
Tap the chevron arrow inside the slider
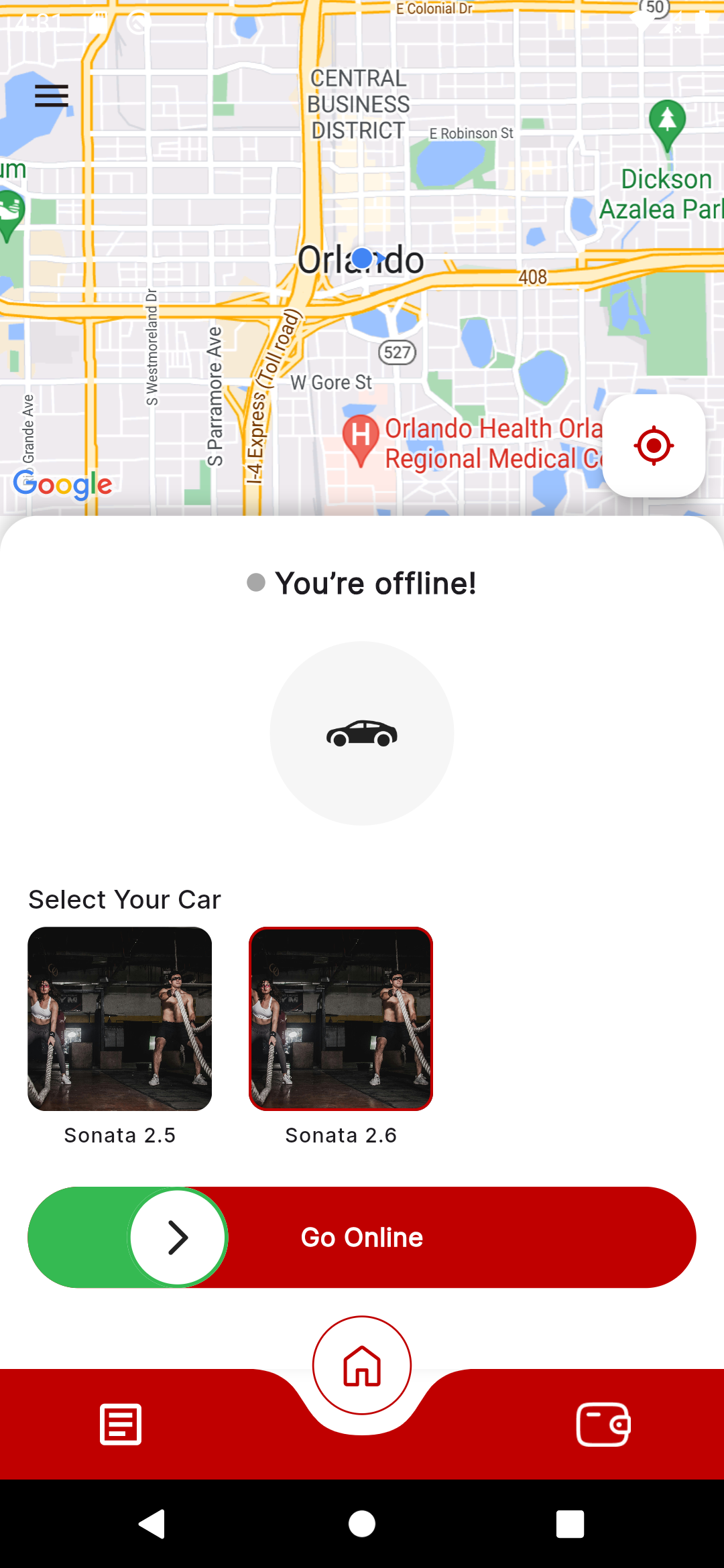177,1238
